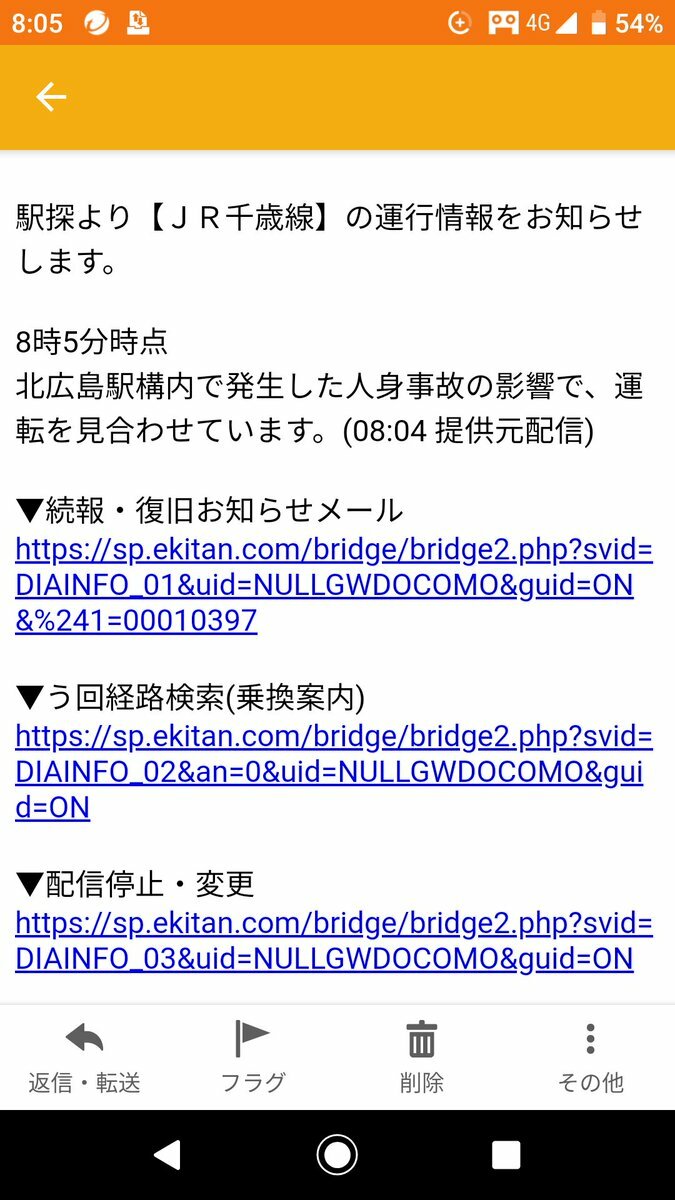675x1200 pixels.
Task: Flag this email with フラグ
Action: pos(252,1057)
